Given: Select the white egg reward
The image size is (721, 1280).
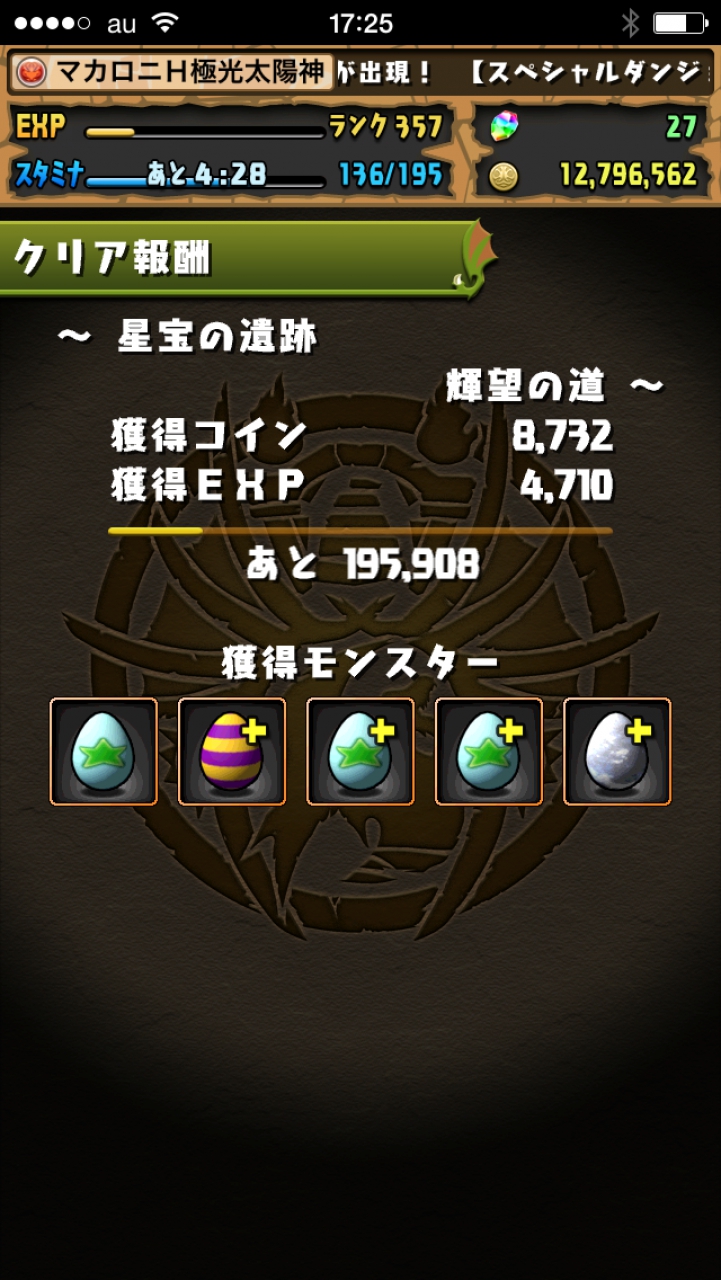Looking at the screenshot, I should coord(617,751).
